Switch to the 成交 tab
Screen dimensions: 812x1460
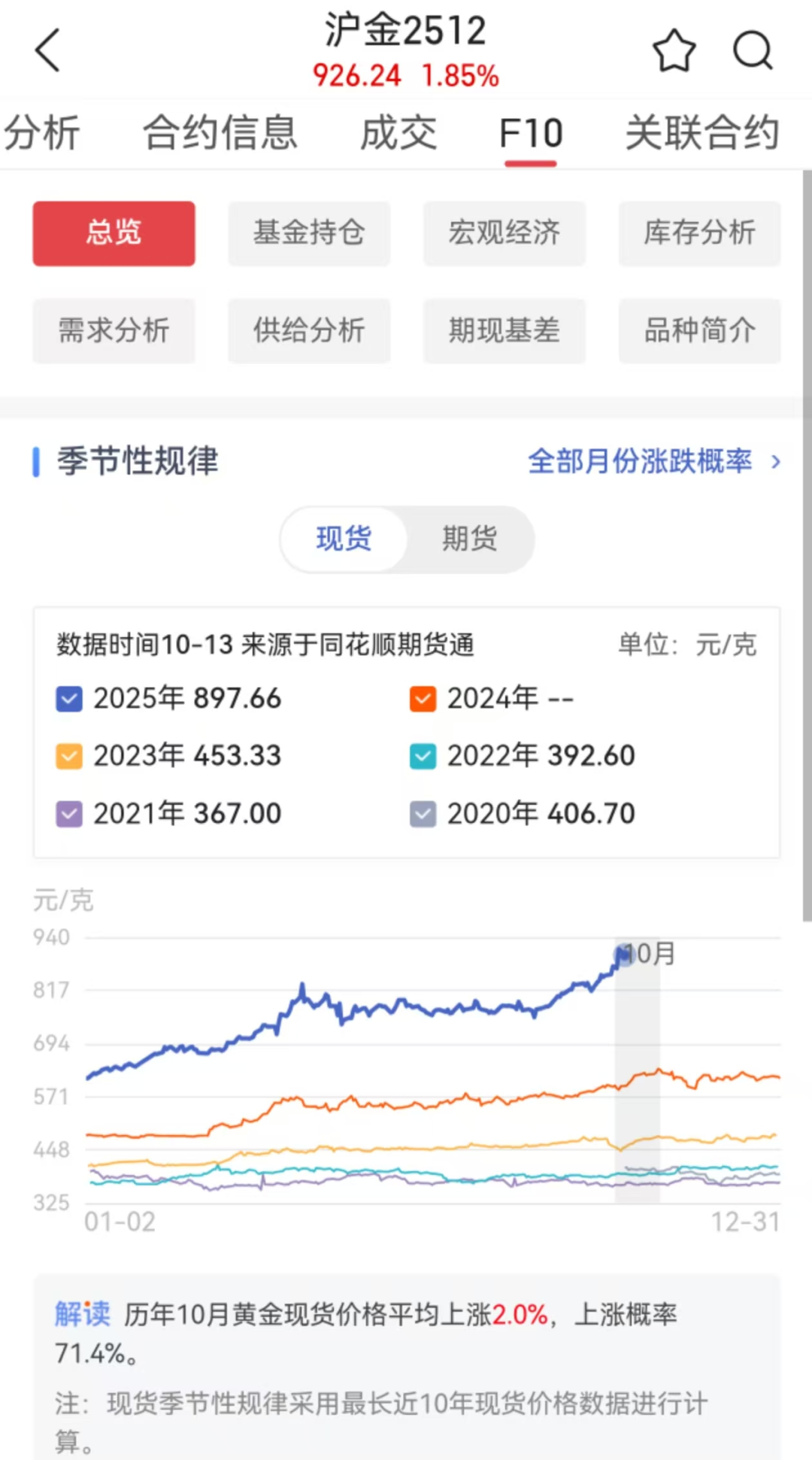tap(398, 133)
